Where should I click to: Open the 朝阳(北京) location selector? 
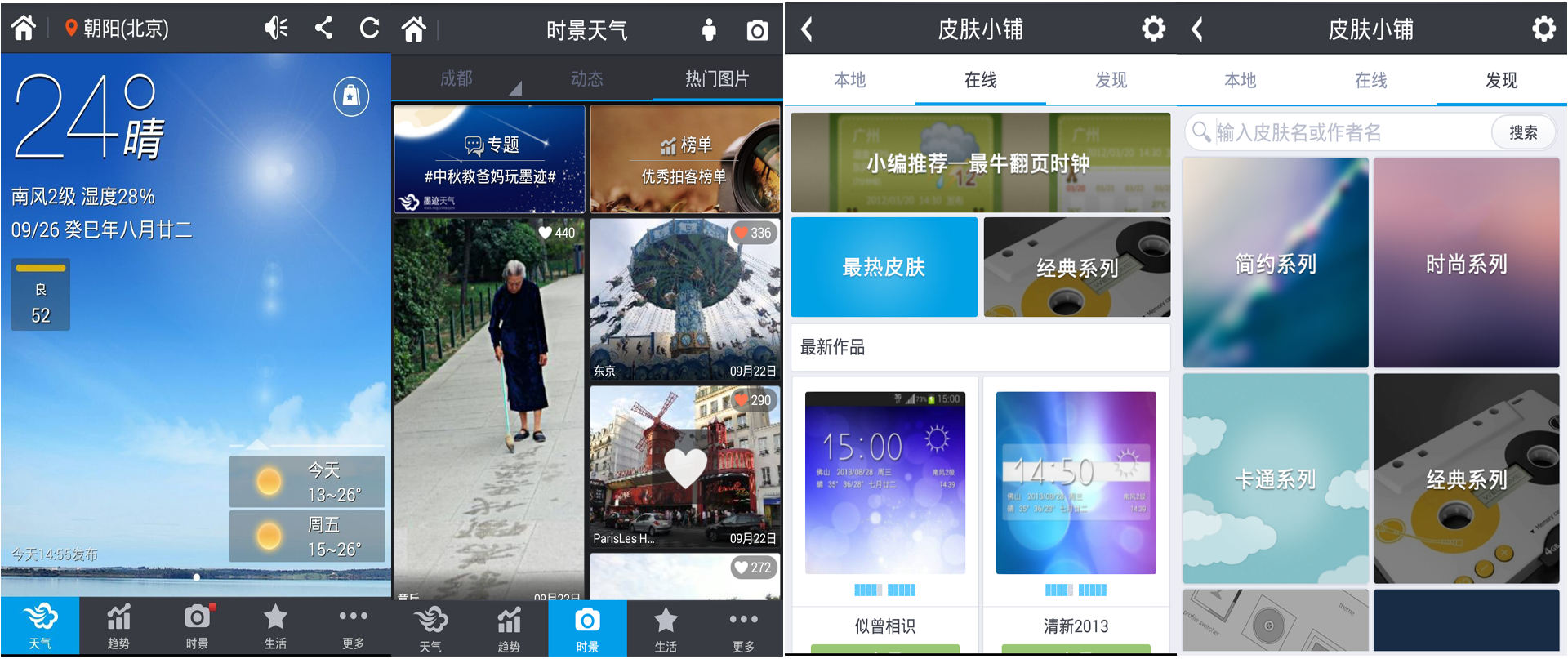pos(117,29)
